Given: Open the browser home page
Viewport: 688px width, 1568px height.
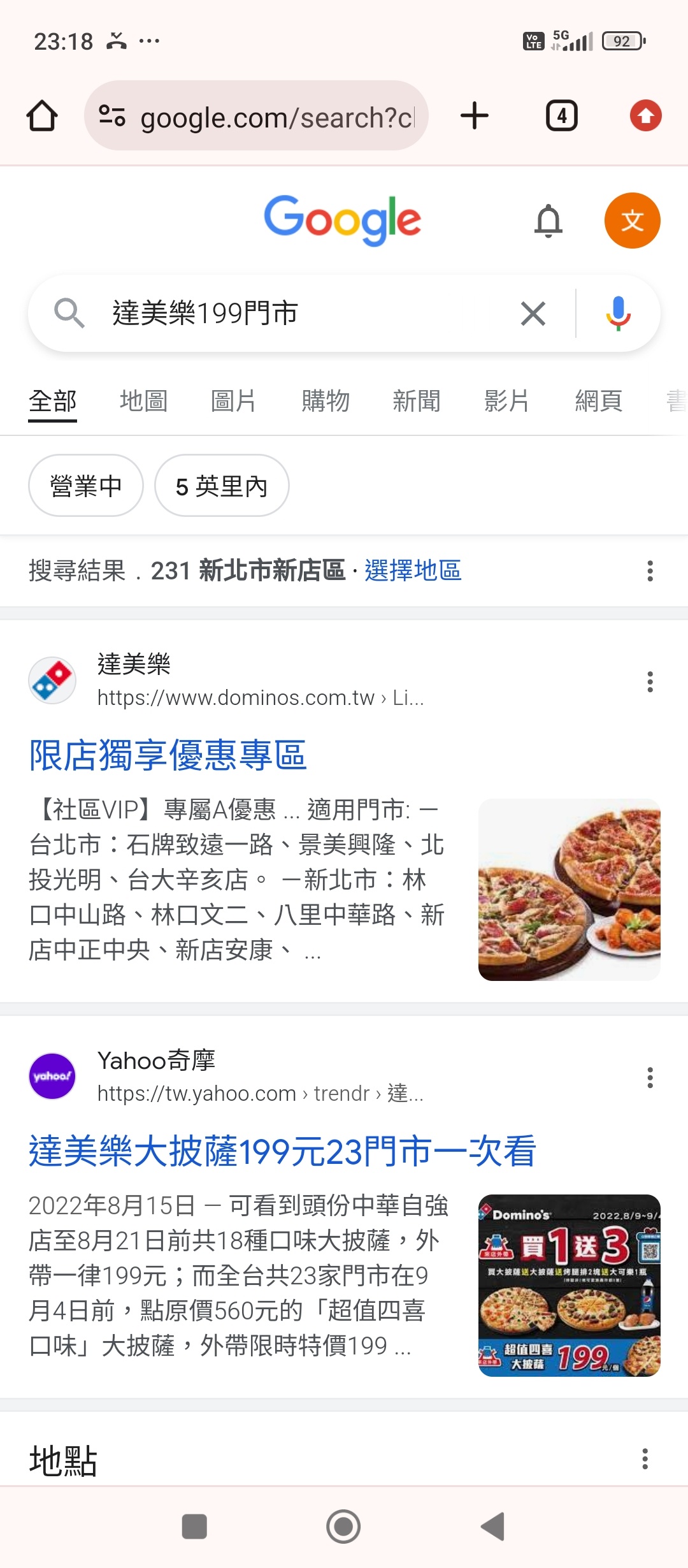Looking at the screenshot, I should coord(42,116).
